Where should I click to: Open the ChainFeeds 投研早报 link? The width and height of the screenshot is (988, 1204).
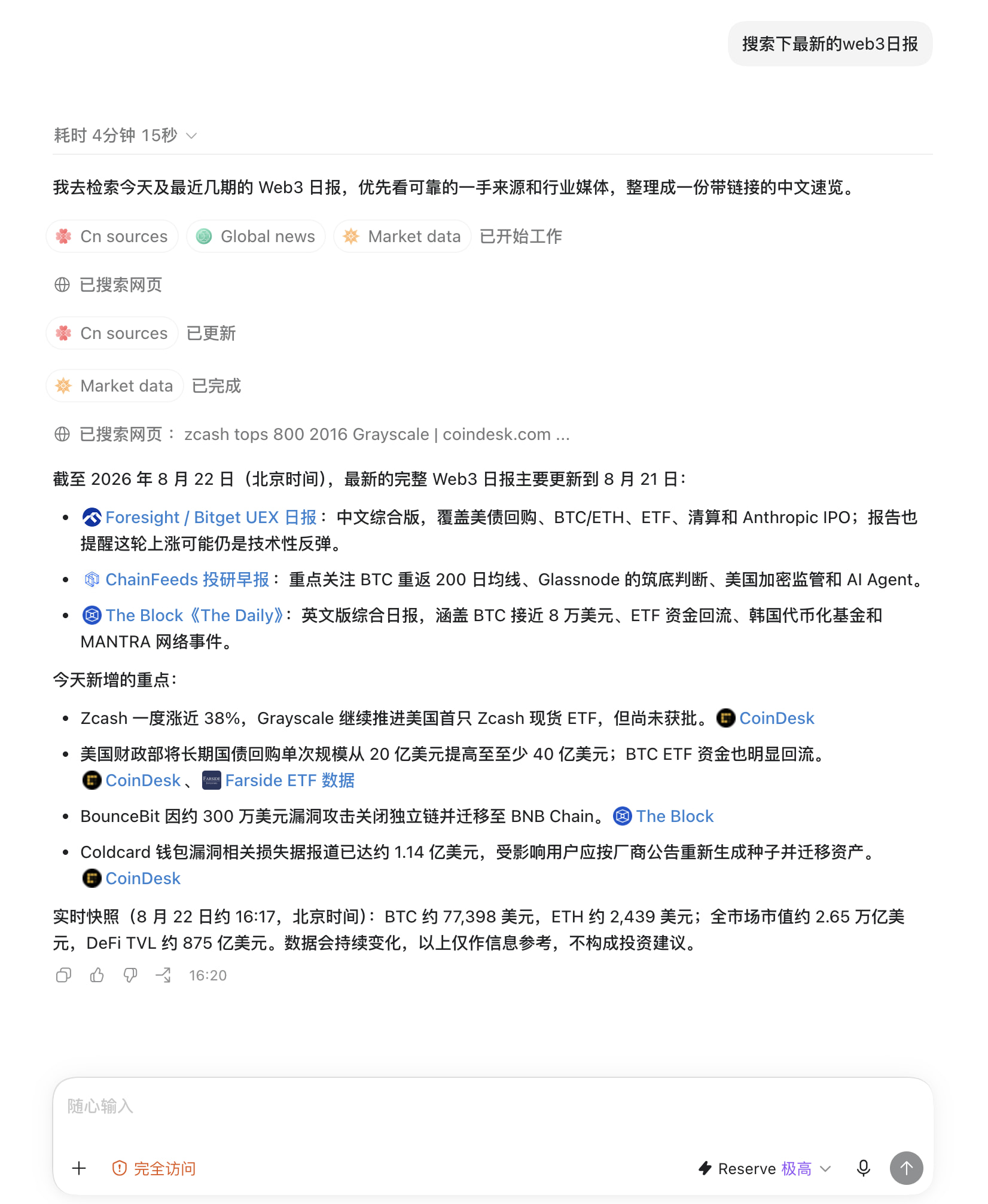(176, 579)
